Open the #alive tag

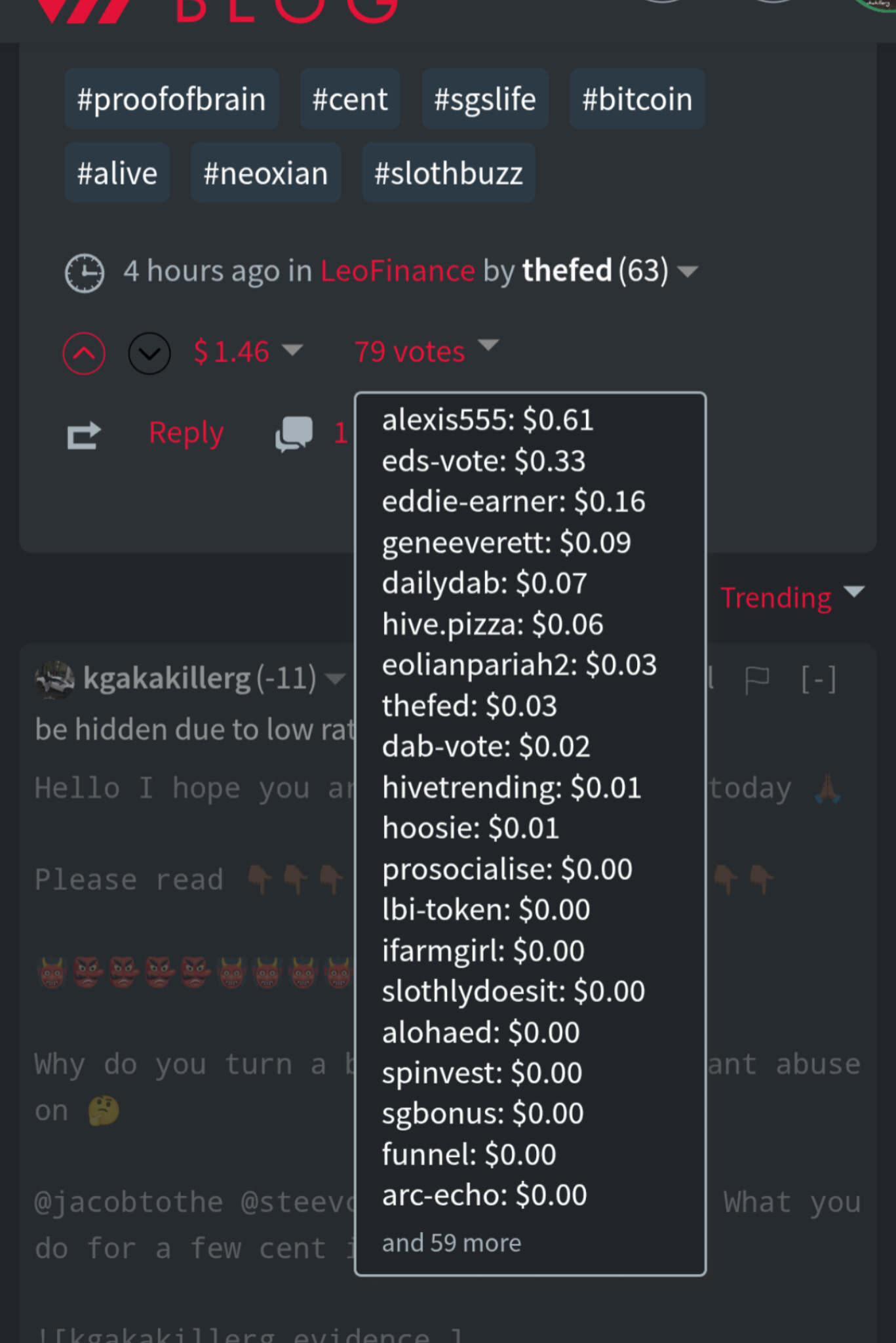pyautogui.click(x=117, y=174)
